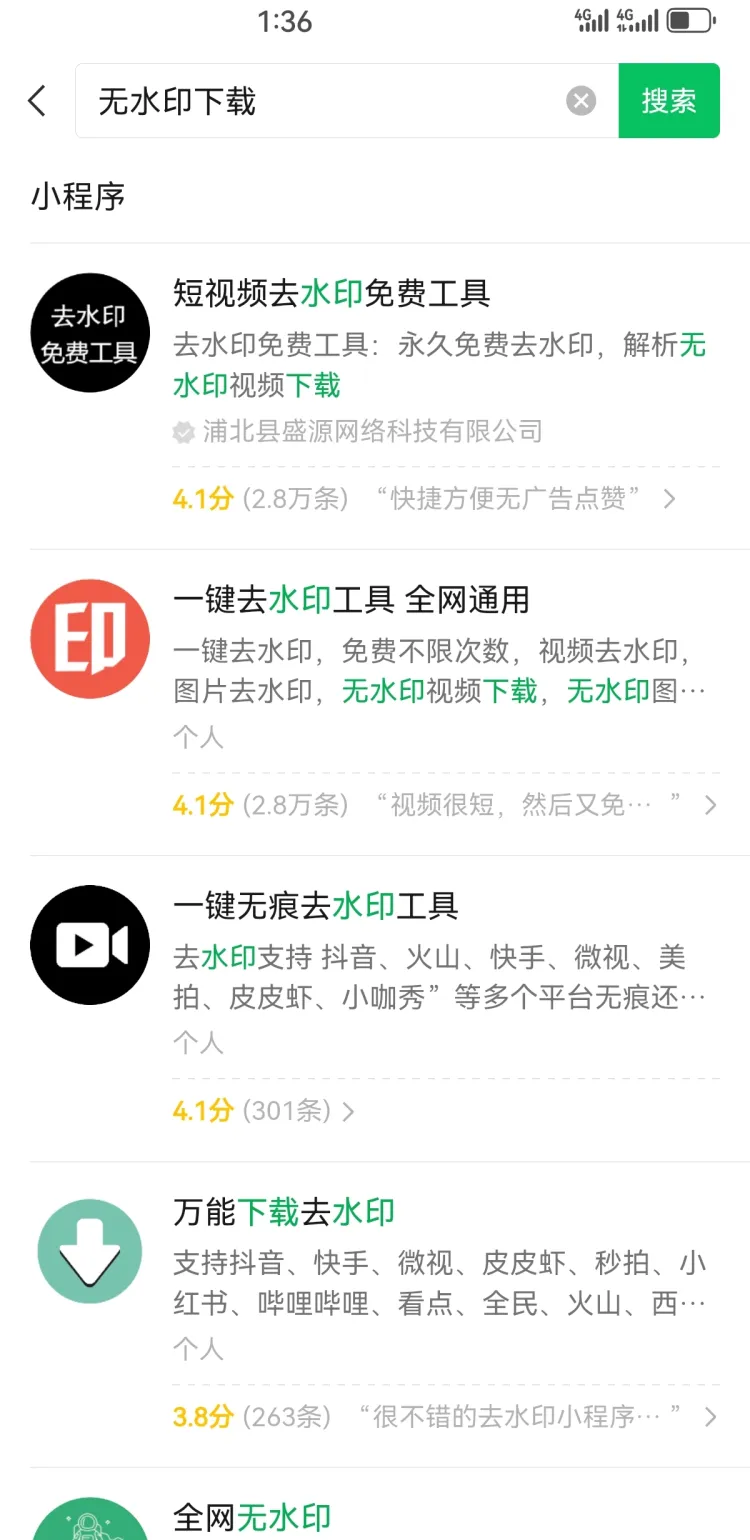Open 一键去水印工具 全网通用 mini program

tap(351, 600)
